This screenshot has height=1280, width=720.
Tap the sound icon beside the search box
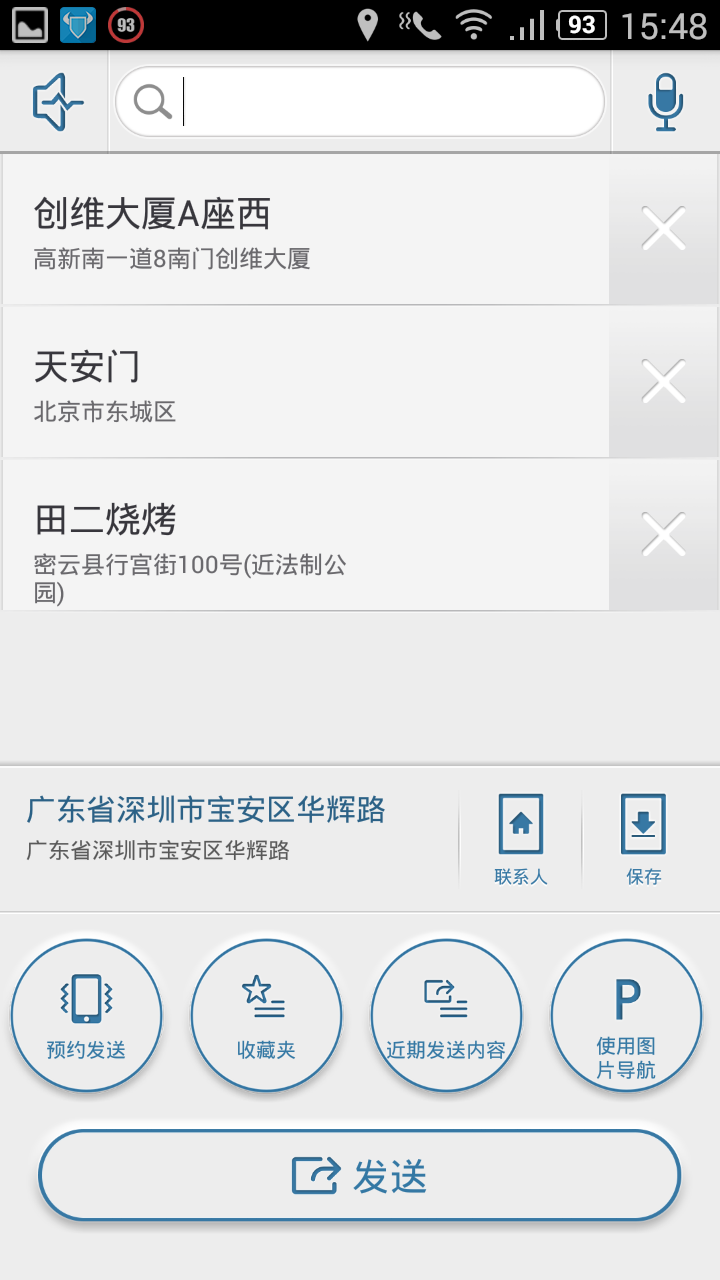click(x=56, y=102)
